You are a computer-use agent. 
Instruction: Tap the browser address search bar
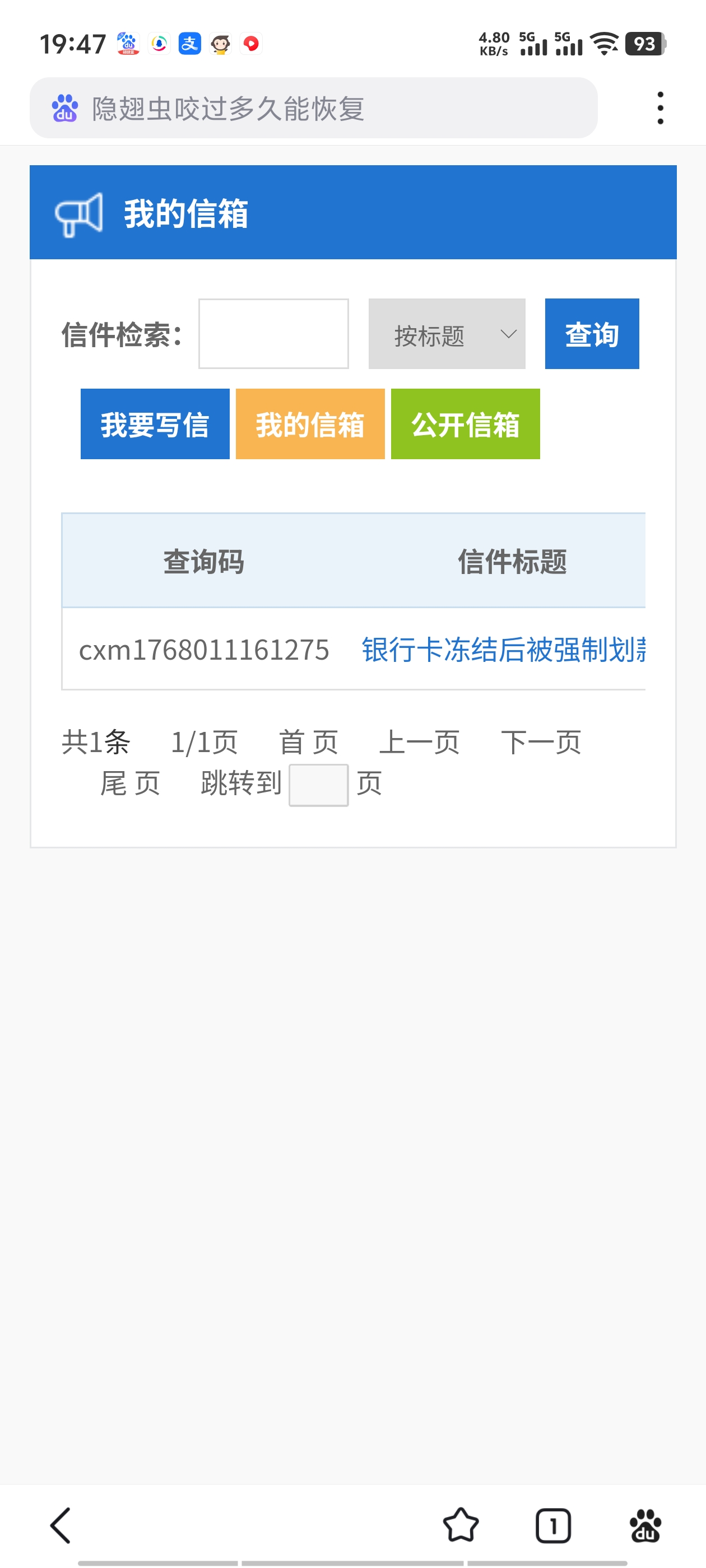(313, 108)
